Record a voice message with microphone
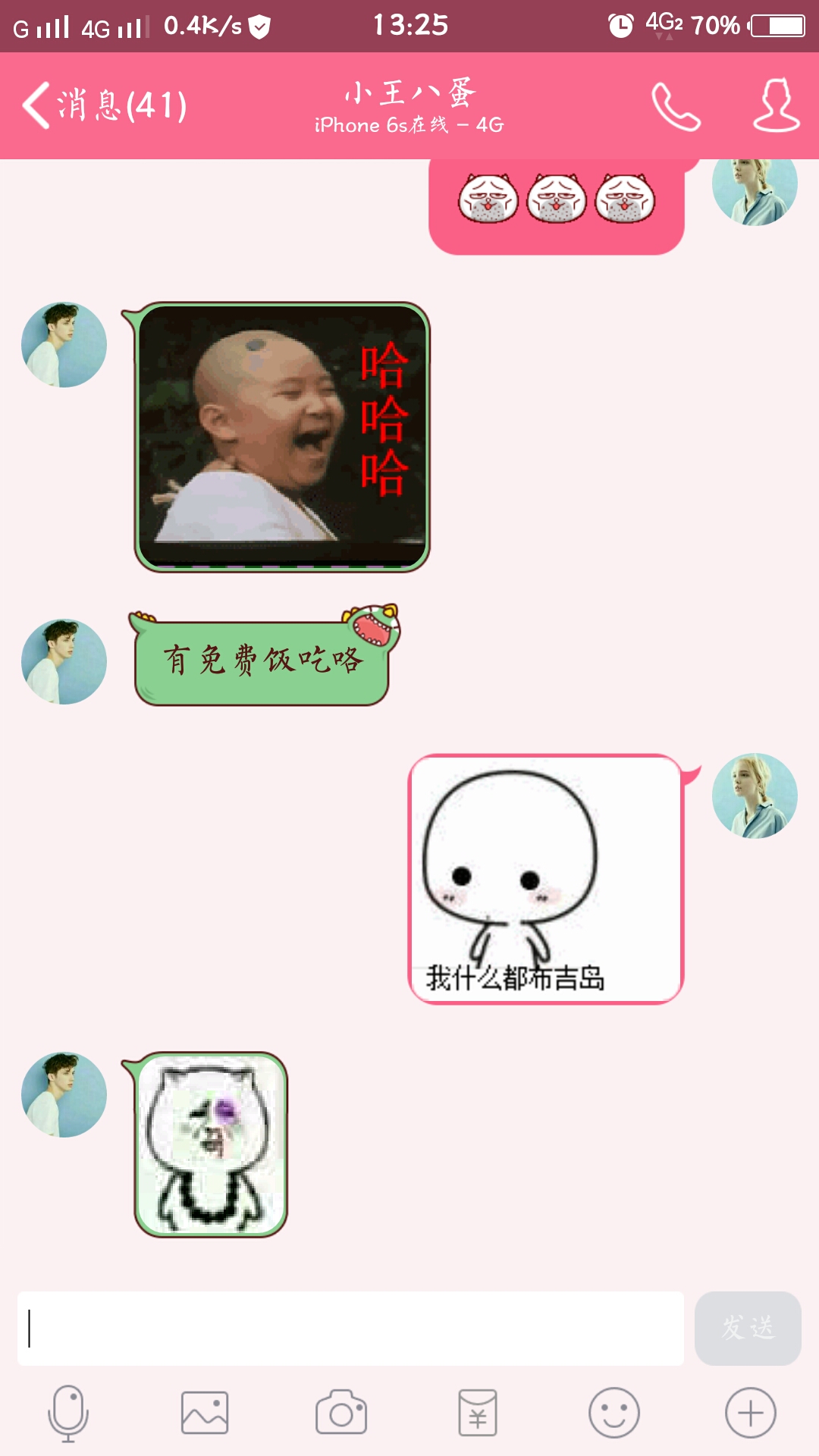The height and width of the screenshot is (1456, 819). pos(68,1414)
